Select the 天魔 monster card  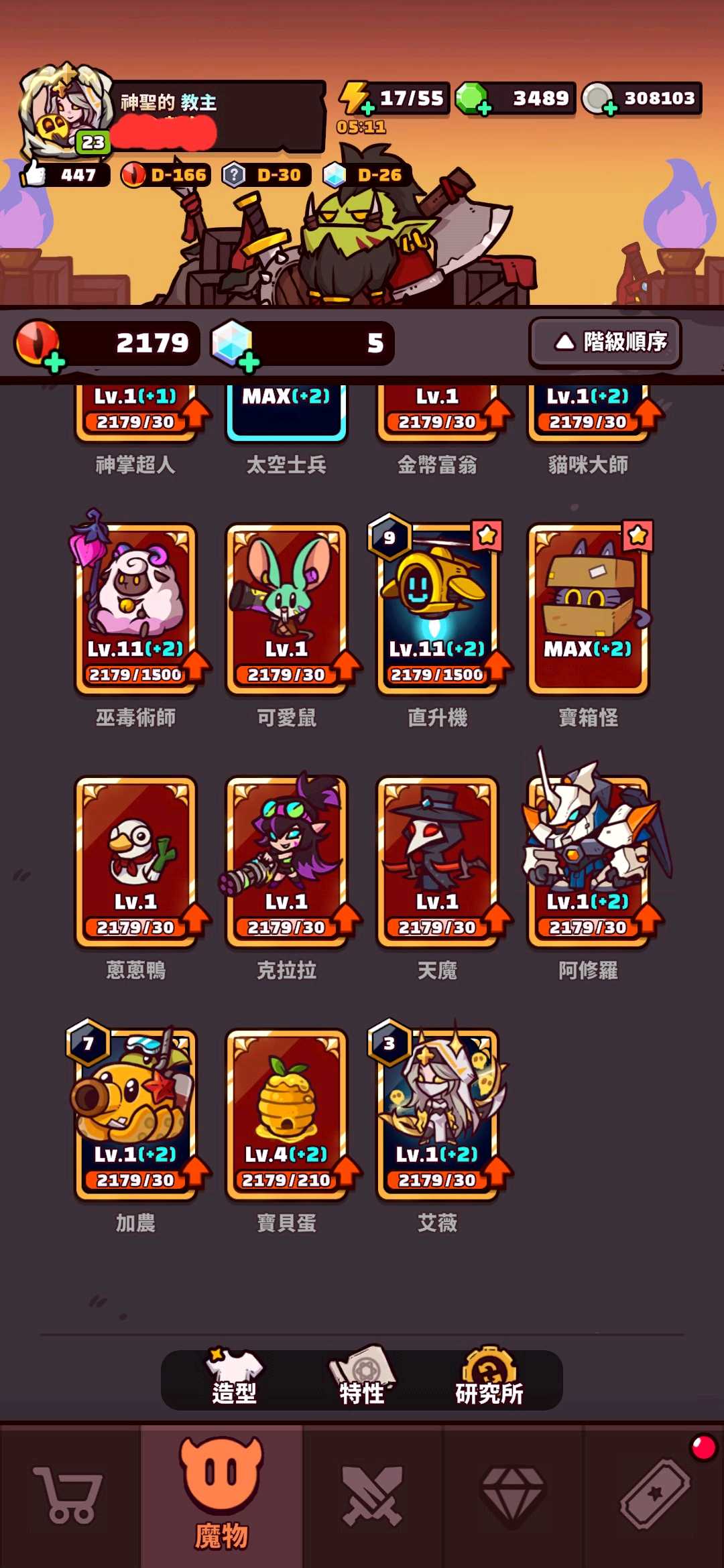click(437, 861)
